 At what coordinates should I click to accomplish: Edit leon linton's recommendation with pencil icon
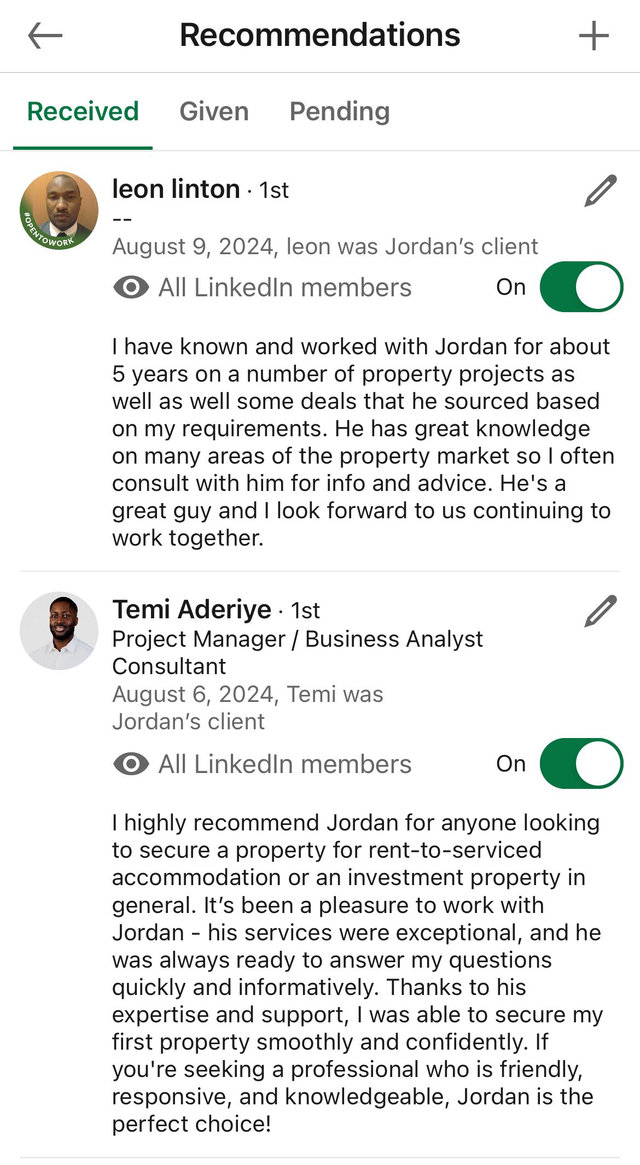(x=601, y=190)
